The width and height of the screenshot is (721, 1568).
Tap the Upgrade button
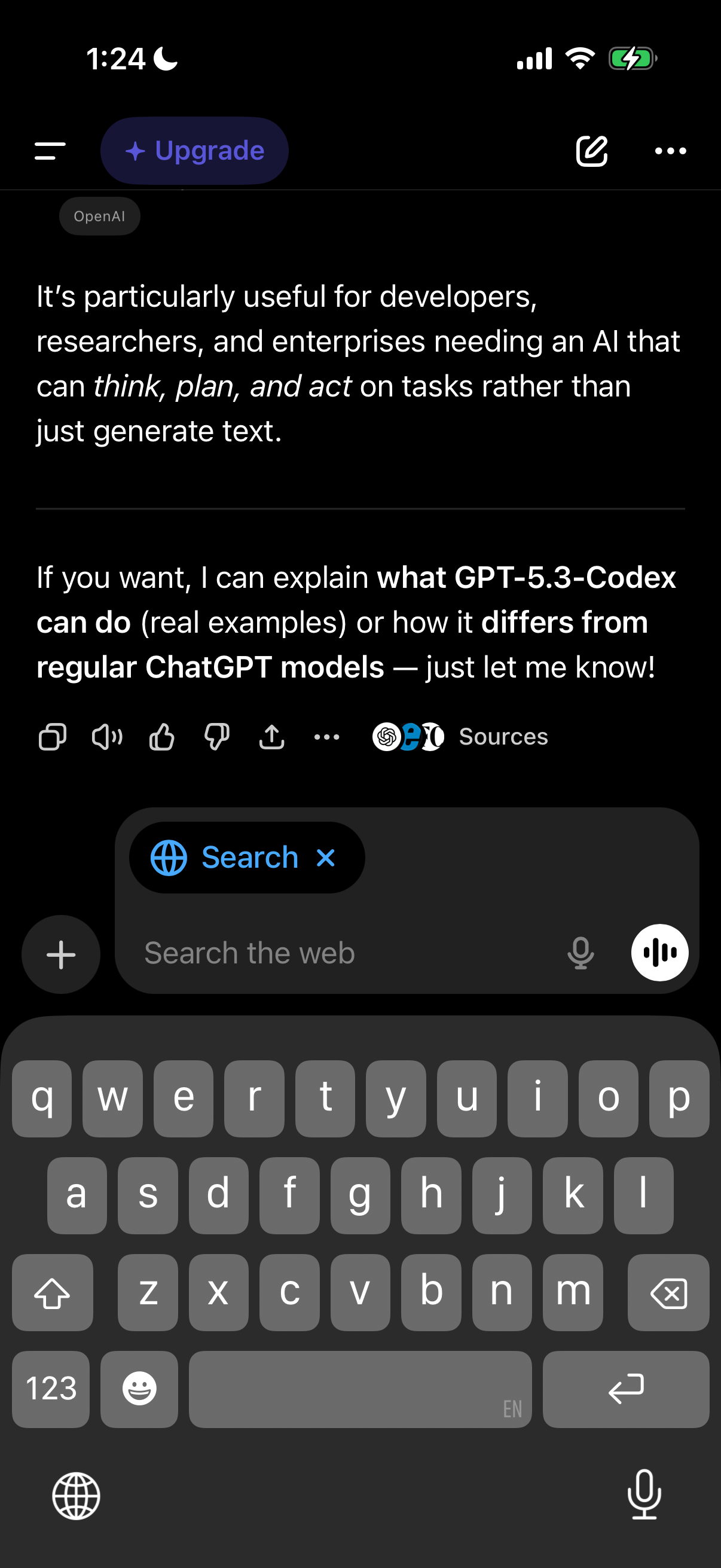pyautogui.click(x=195, y=150)
